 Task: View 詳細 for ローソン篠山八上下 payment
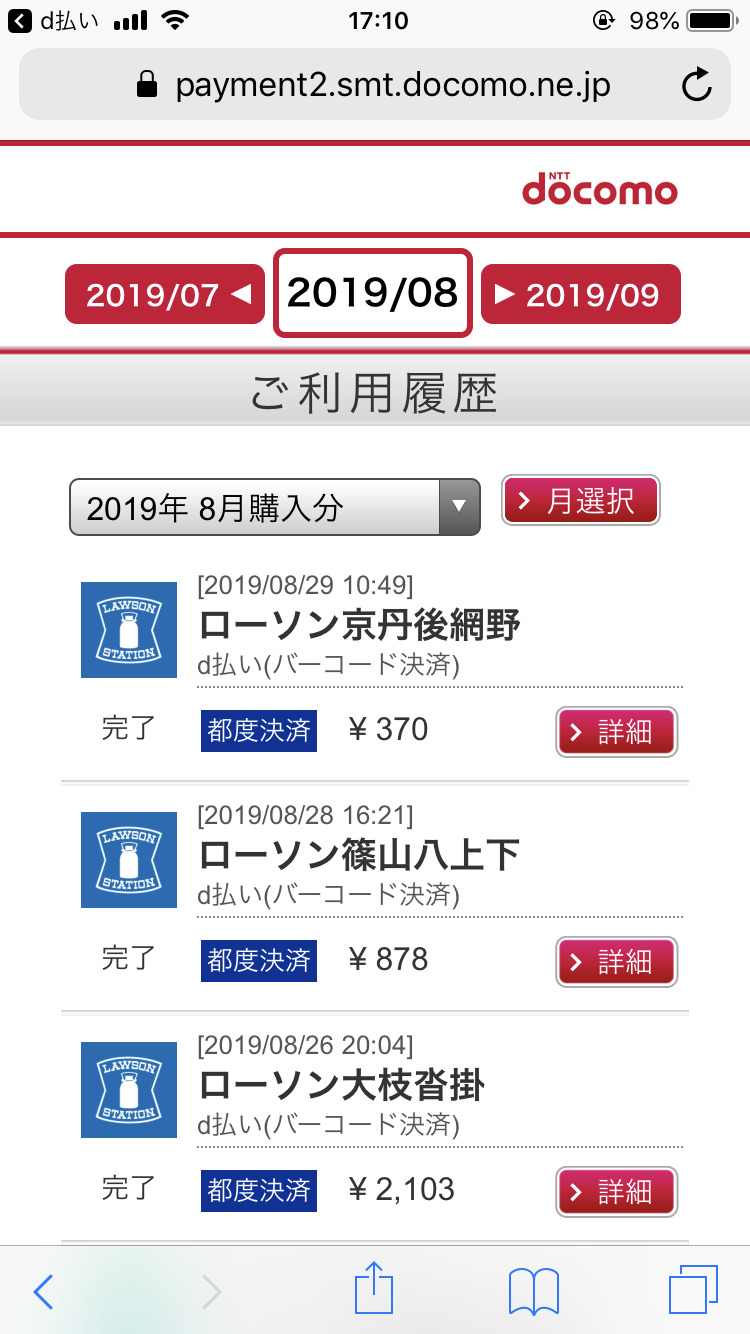[616, 962]
